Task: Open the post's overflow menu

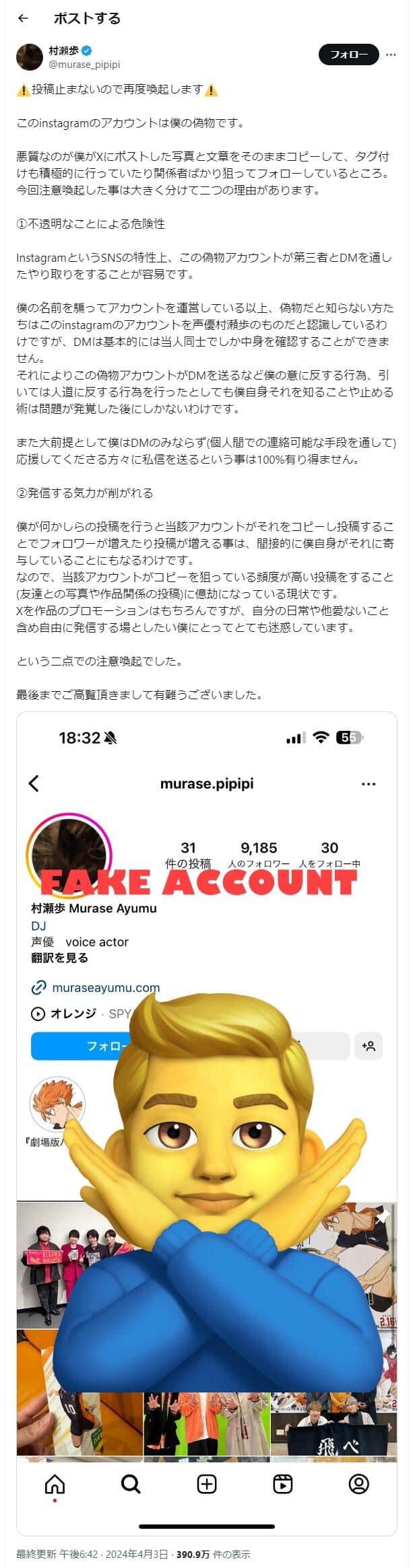Action: point(391,55)
